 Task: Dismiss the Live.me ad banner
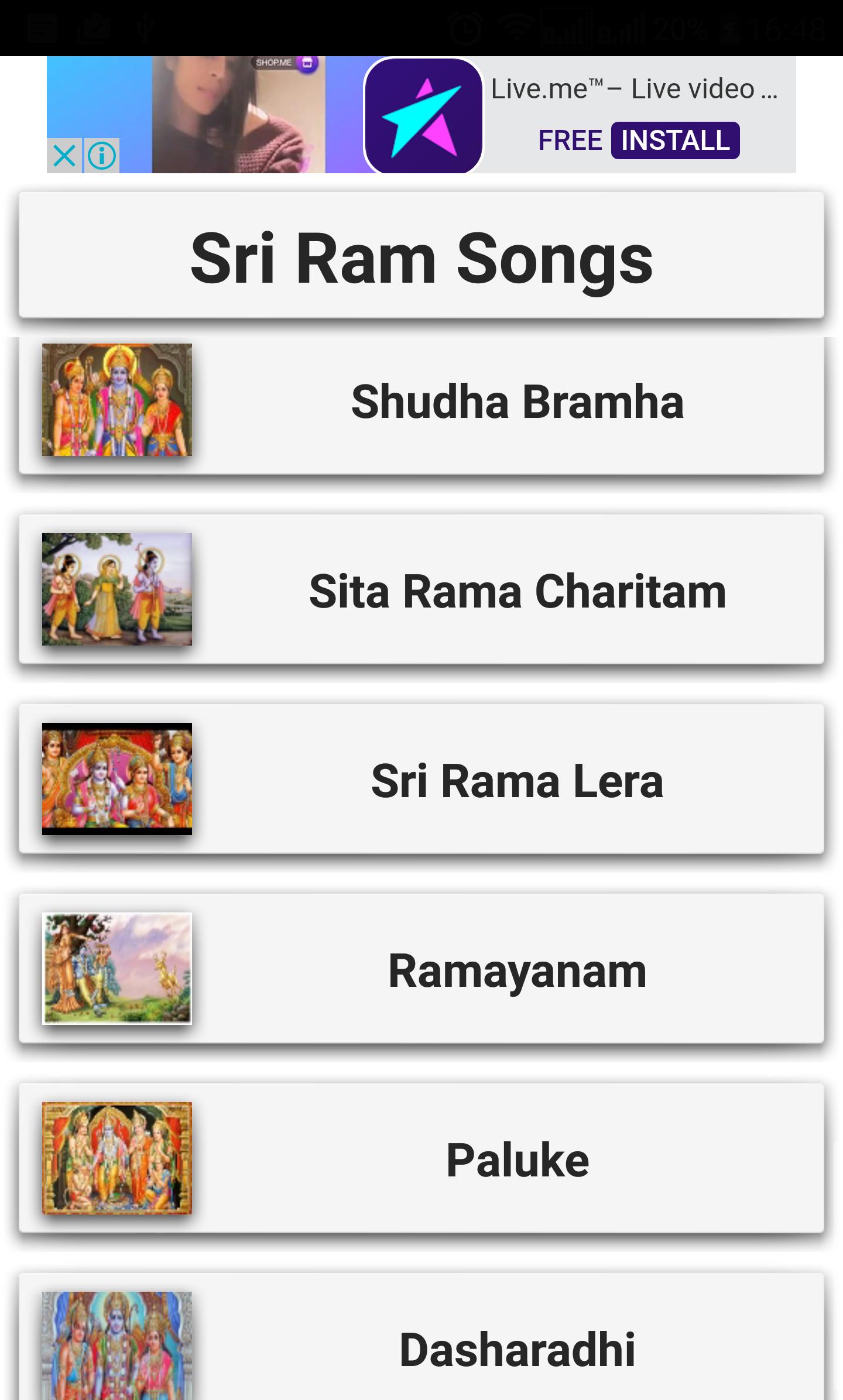[64, 156]
